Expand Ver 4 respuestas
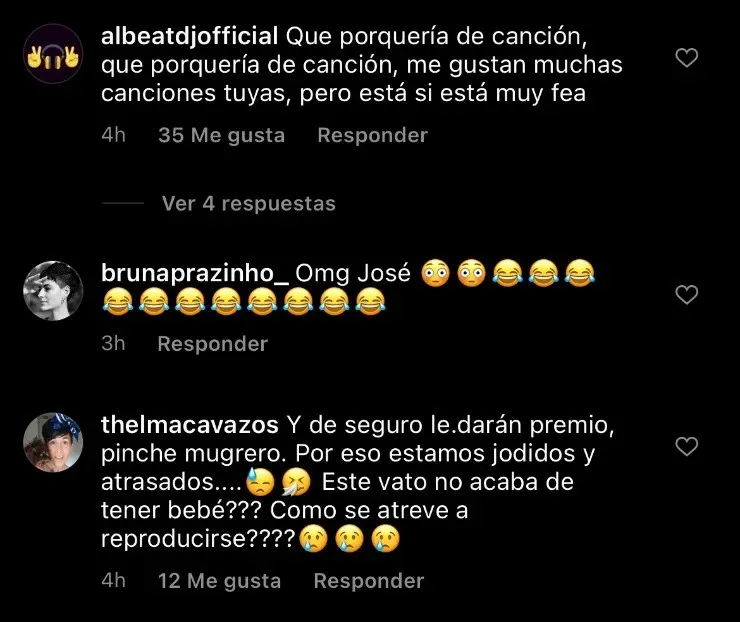The image size is (740, 622). coord(248,203)
